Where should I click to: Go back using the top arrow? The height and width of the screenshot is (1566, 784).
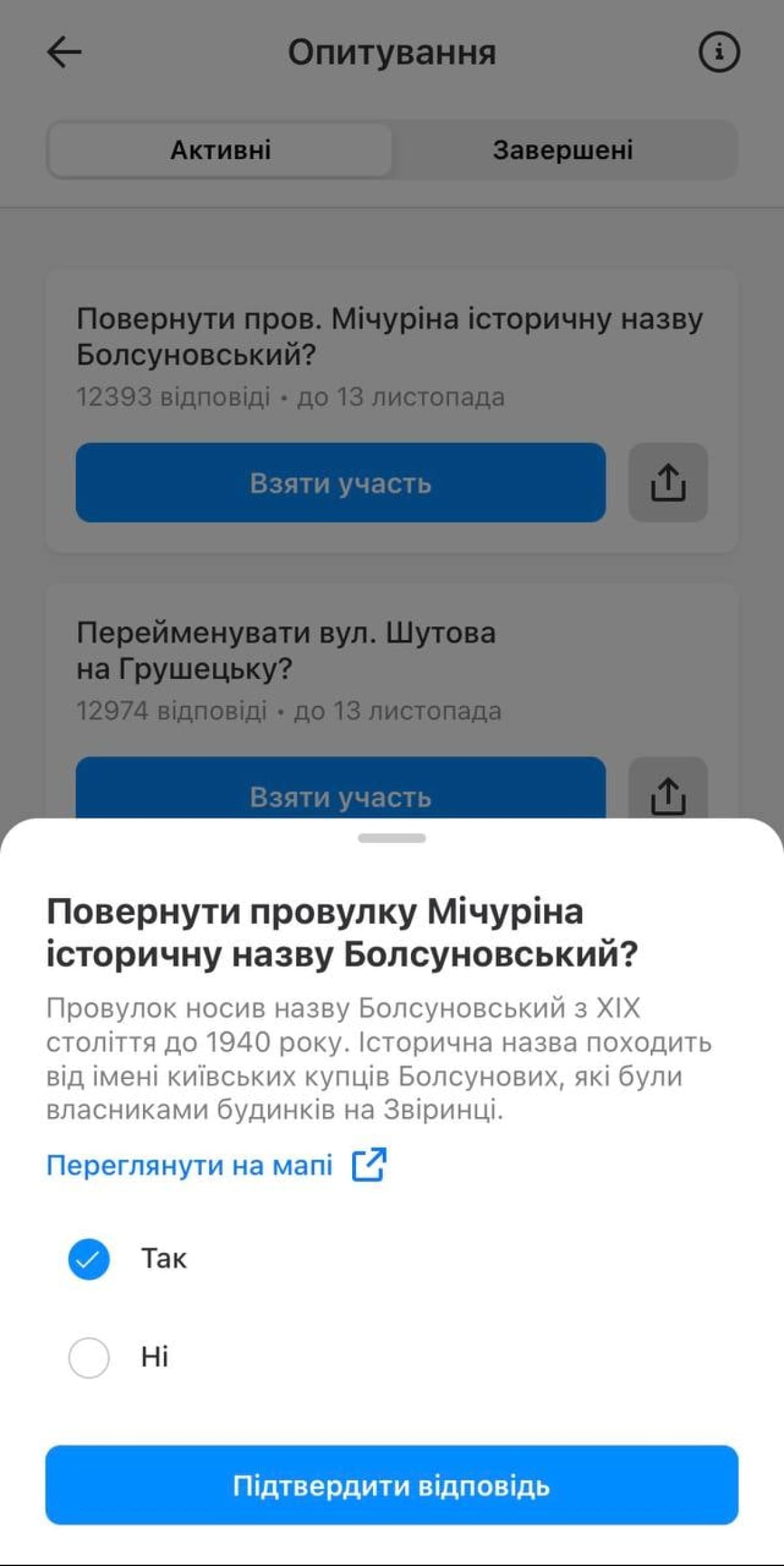click(x=64, y=52)
